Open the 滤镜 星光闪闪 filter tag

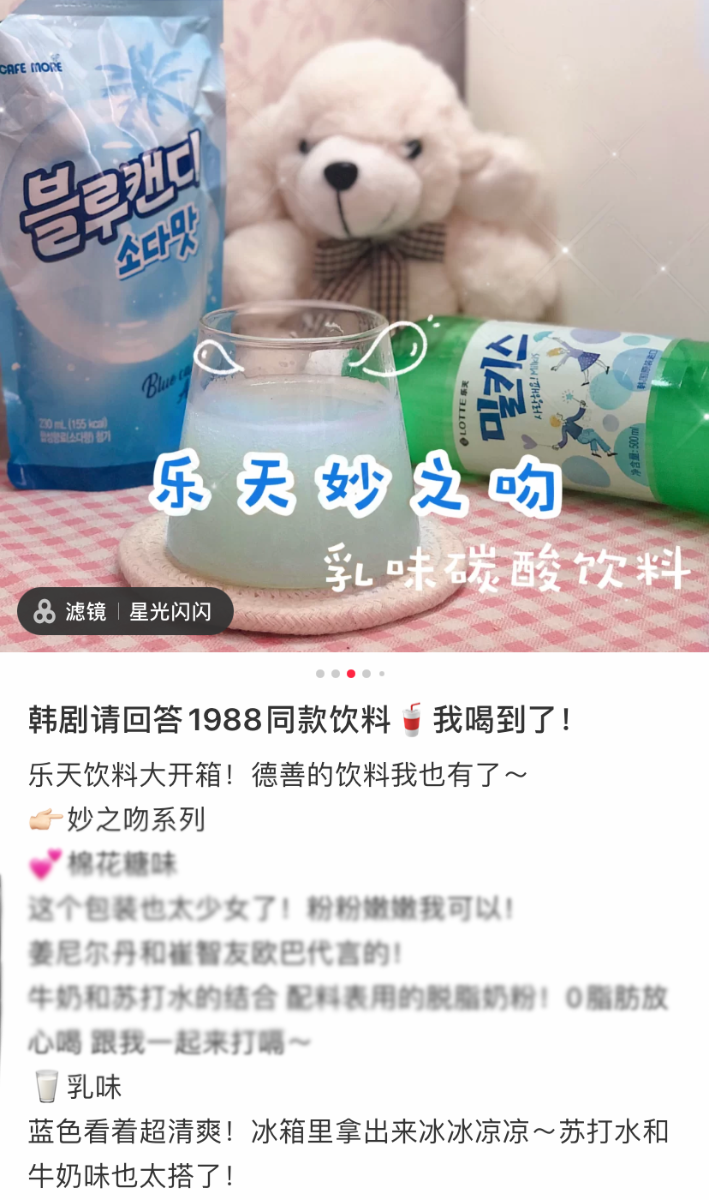point(125,611)
